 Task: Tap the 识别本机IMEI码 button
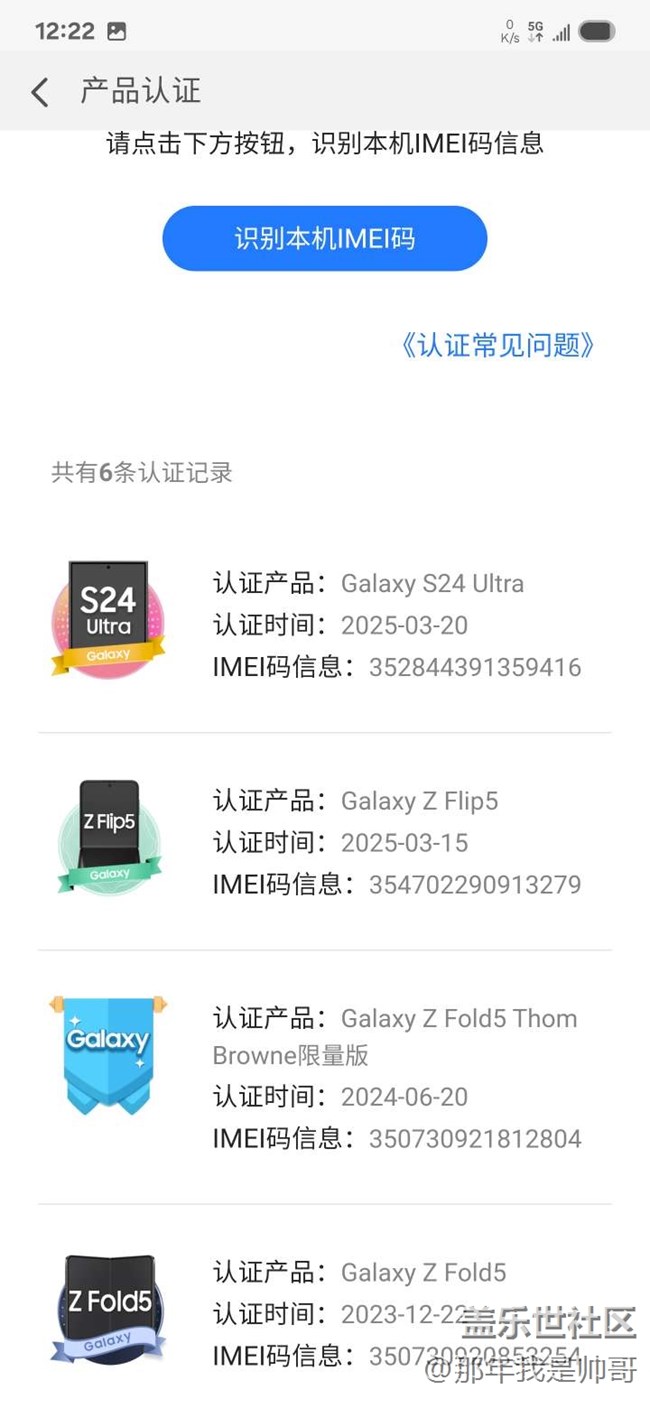point(324,239)
